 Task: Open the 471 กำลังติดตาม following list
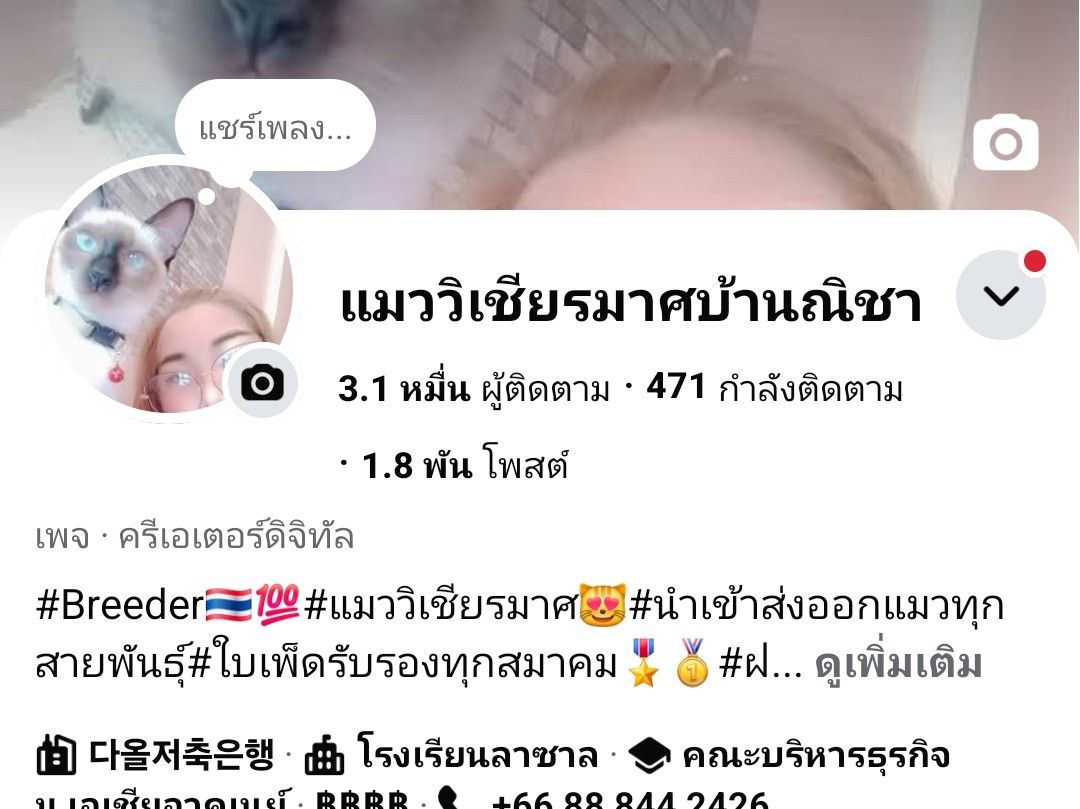(x=775, y=389)
